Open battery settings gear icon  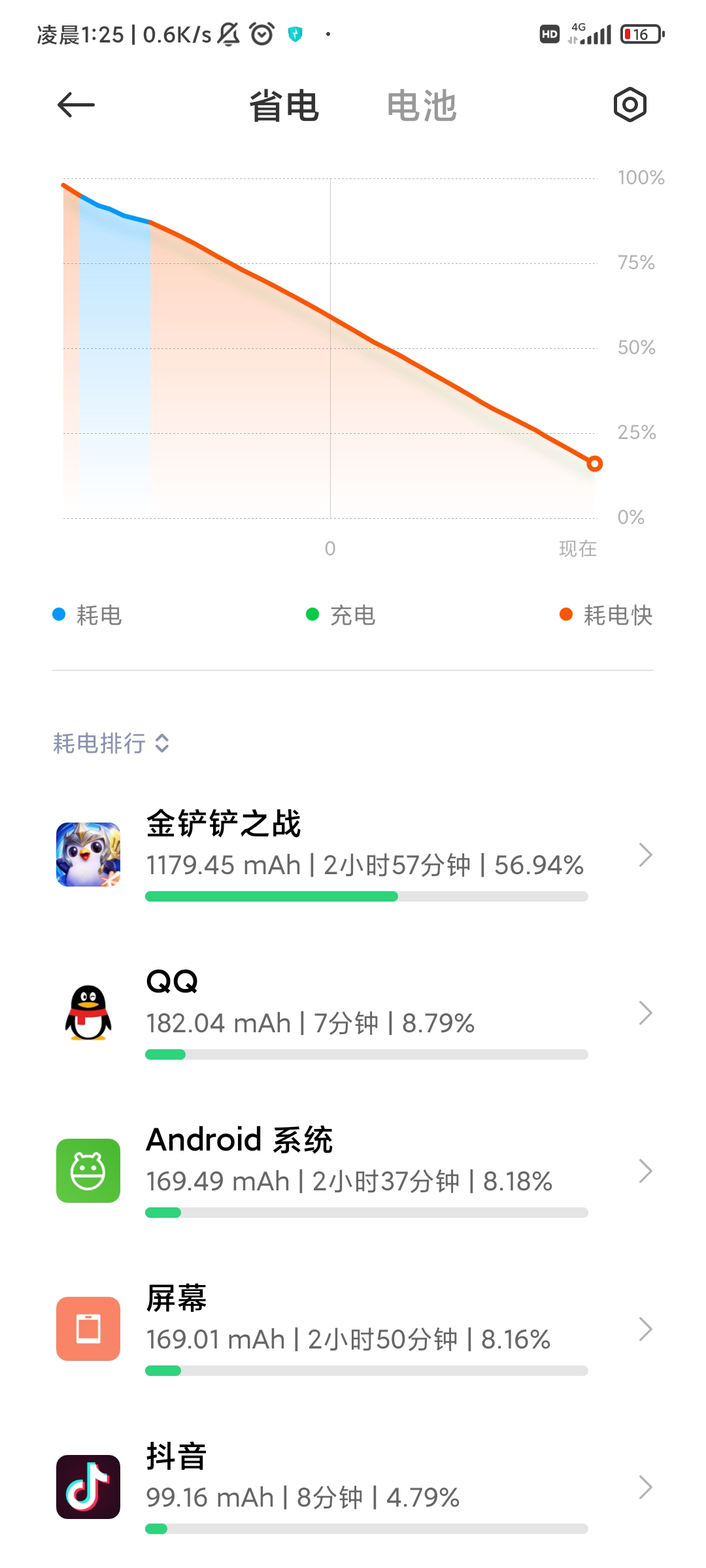pyautogui.click(x=630, y=105)
